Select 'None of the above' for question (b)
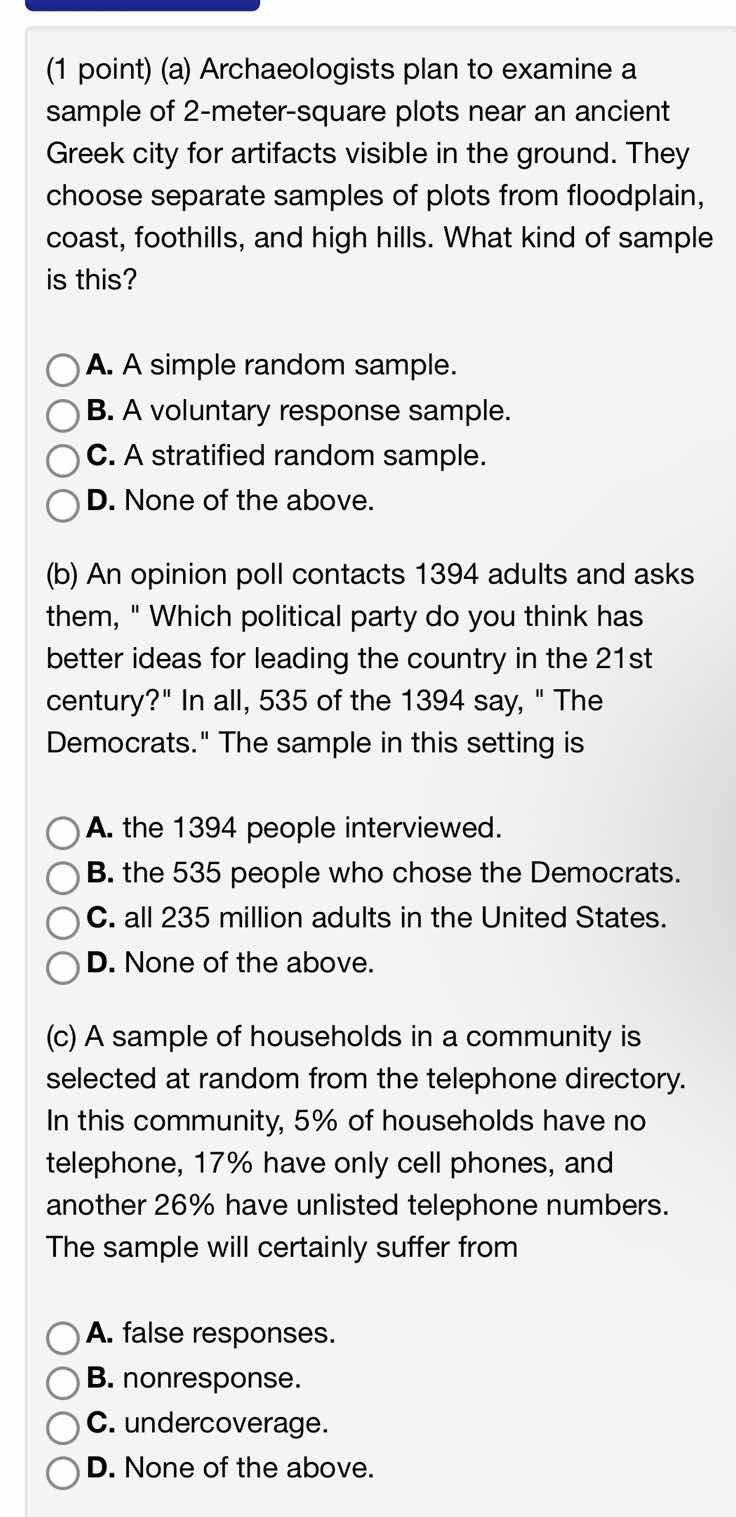Screen dimensions: 736x1517 tap(63, 967)
